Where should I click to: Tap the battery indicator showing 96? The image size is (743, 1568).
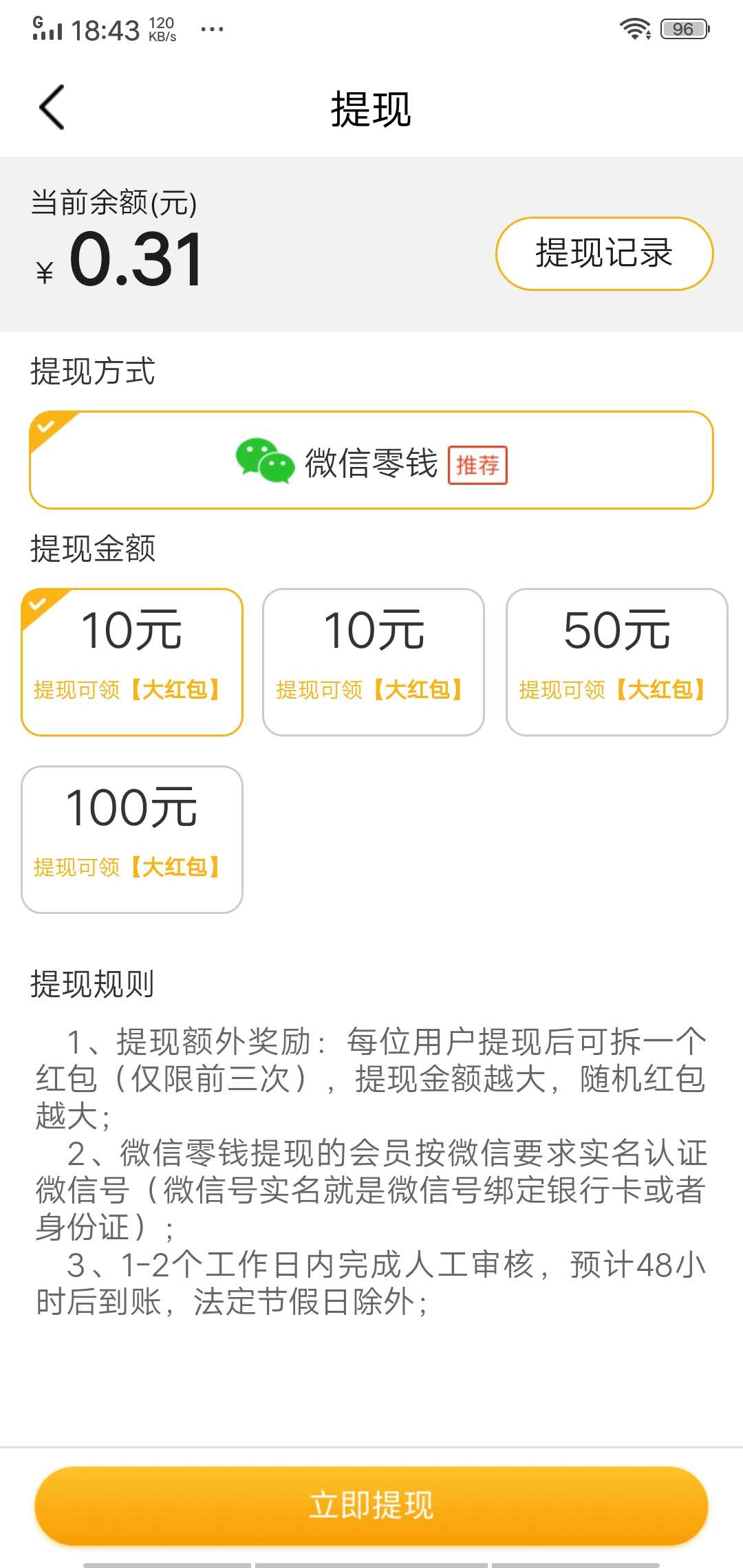coord(683,29)
